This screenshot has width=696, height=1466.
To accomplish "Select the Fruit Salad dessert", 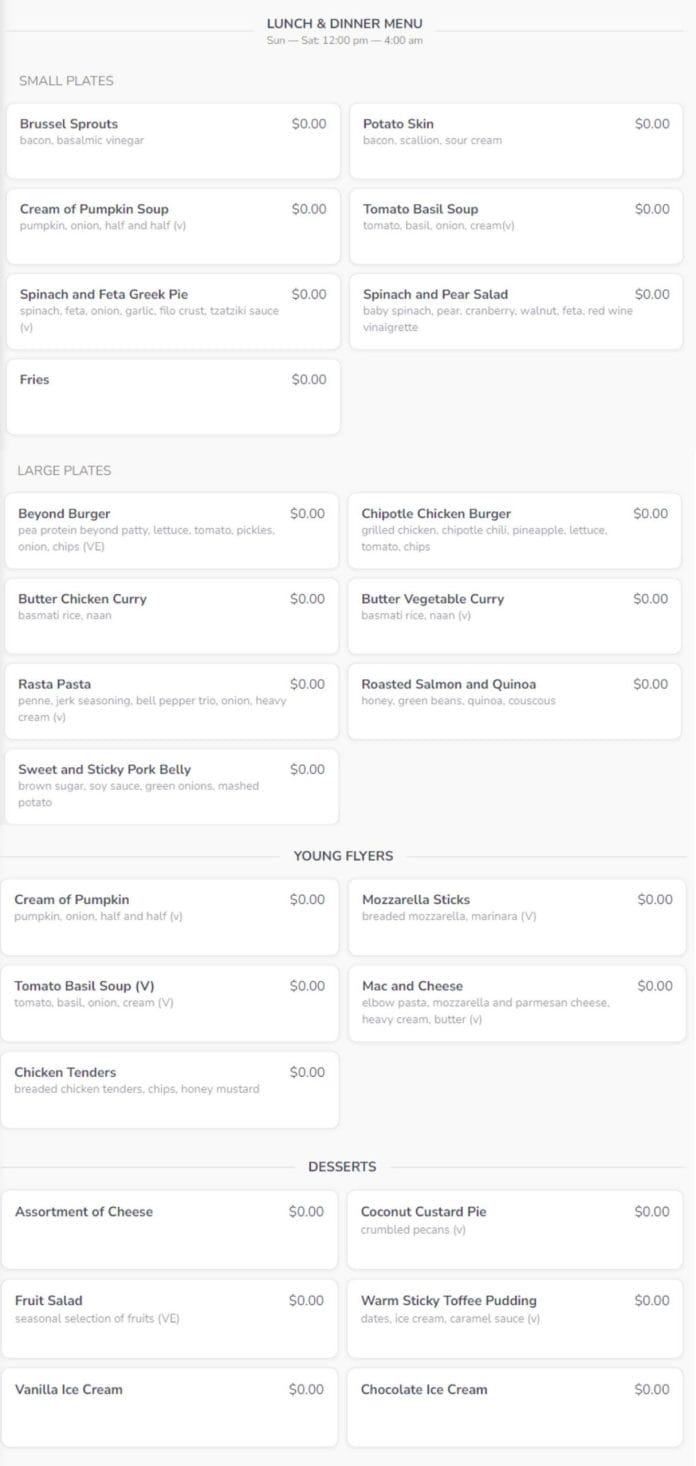I will coord(170,1318).
